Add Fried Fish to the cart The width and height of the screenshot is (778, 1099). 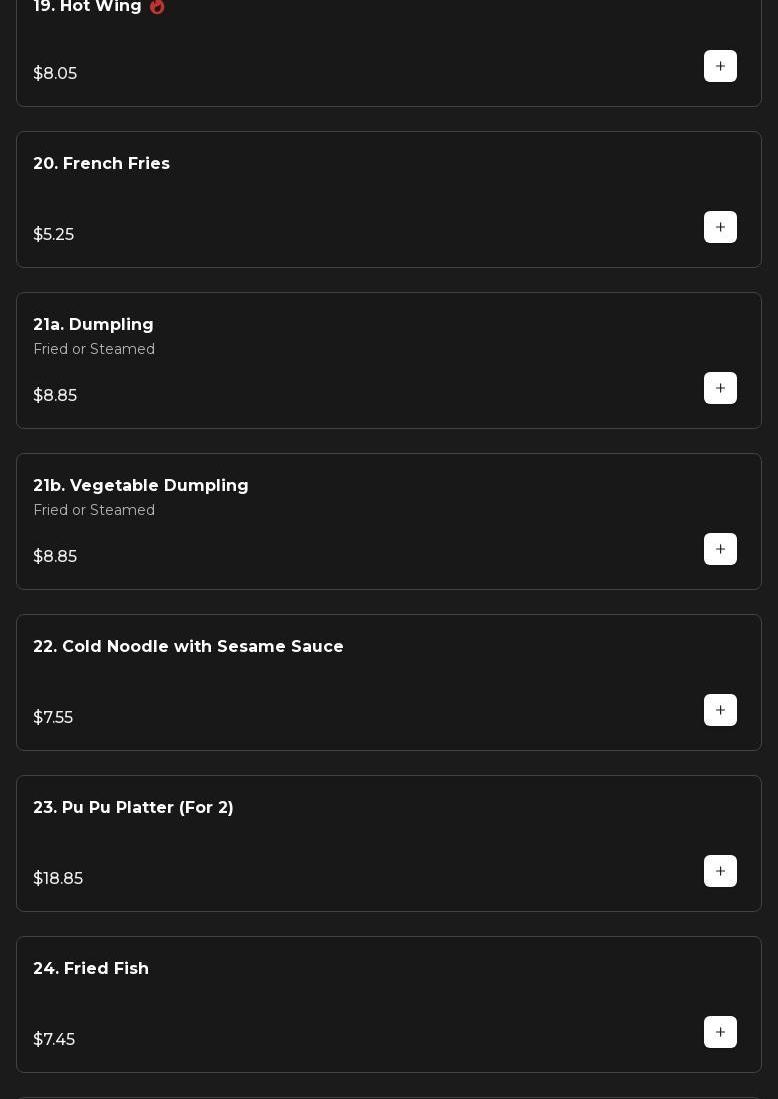[720, 1032]
